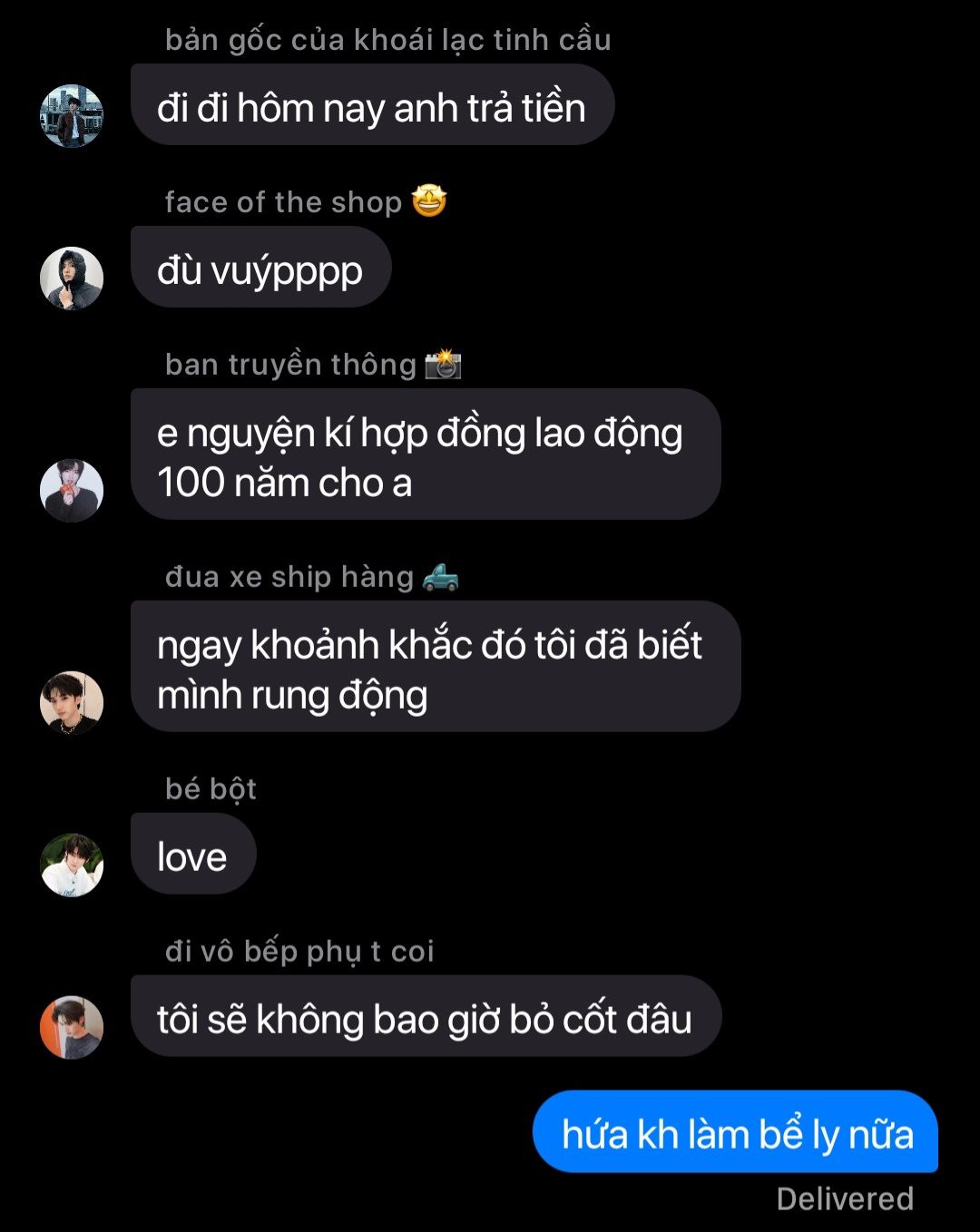The image size is (980, 1232).
Task: View profile picture of face of the shop
Action: click(72, 279)
